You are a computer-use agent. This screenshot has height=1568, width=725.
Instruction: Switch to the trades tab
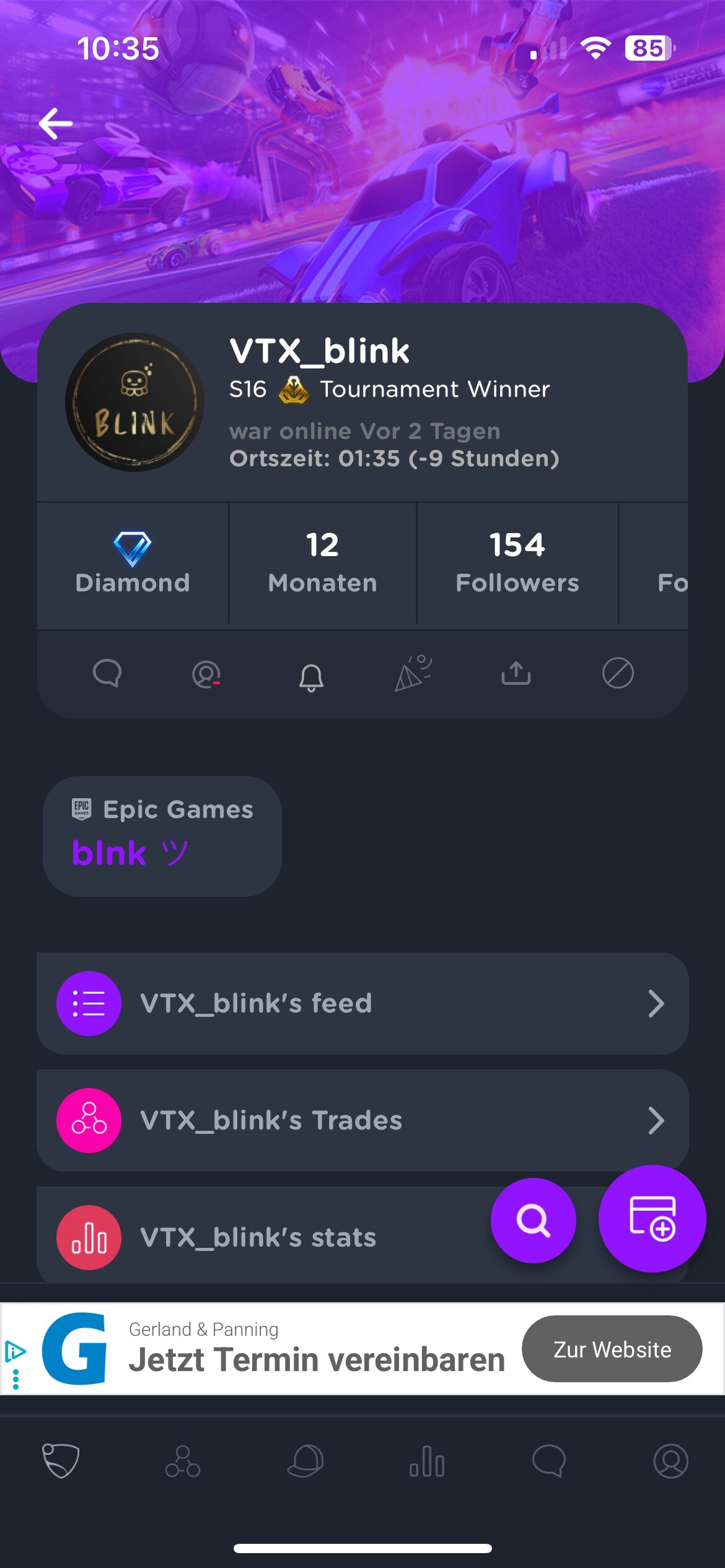[183, 1461]
